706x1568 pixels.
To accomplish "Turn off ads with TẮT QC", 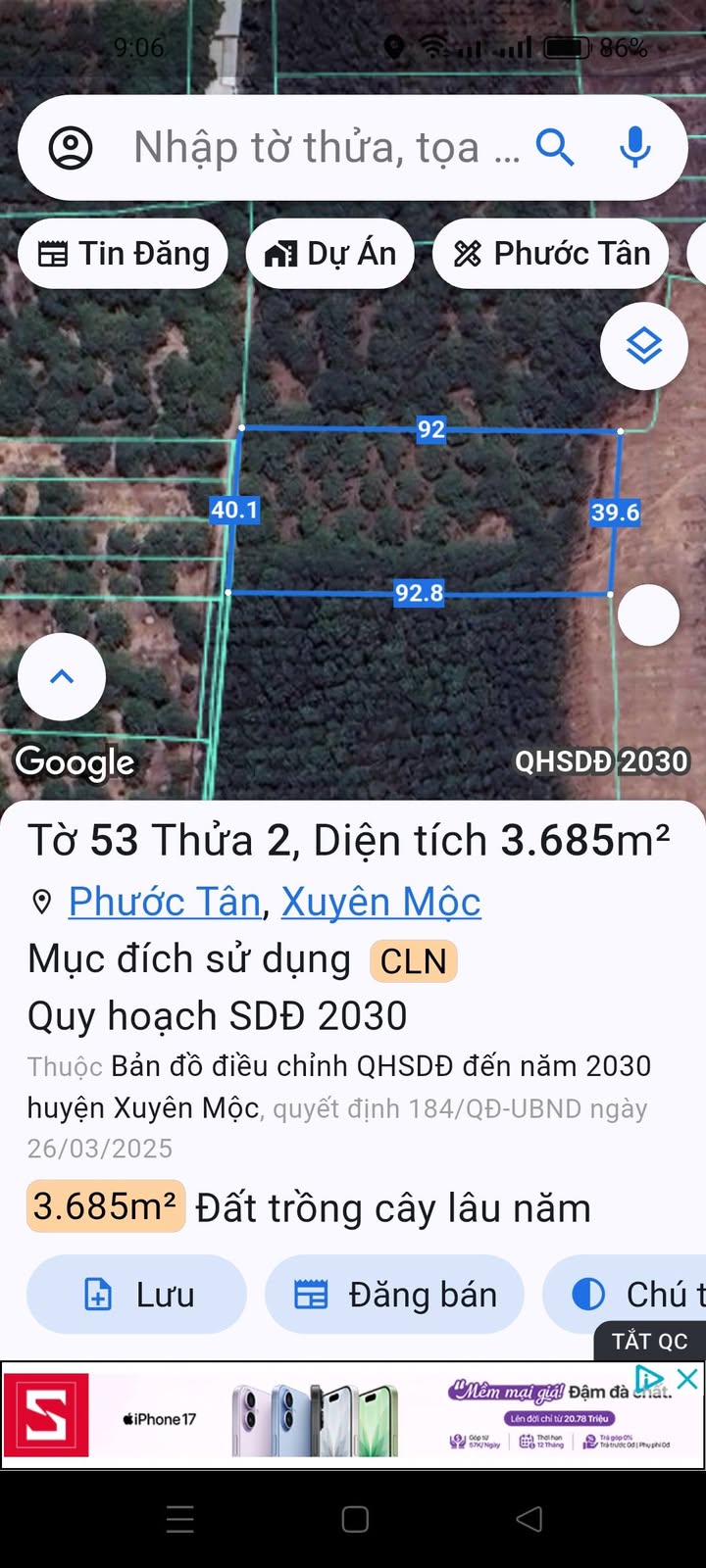I will pos(649,1341).
